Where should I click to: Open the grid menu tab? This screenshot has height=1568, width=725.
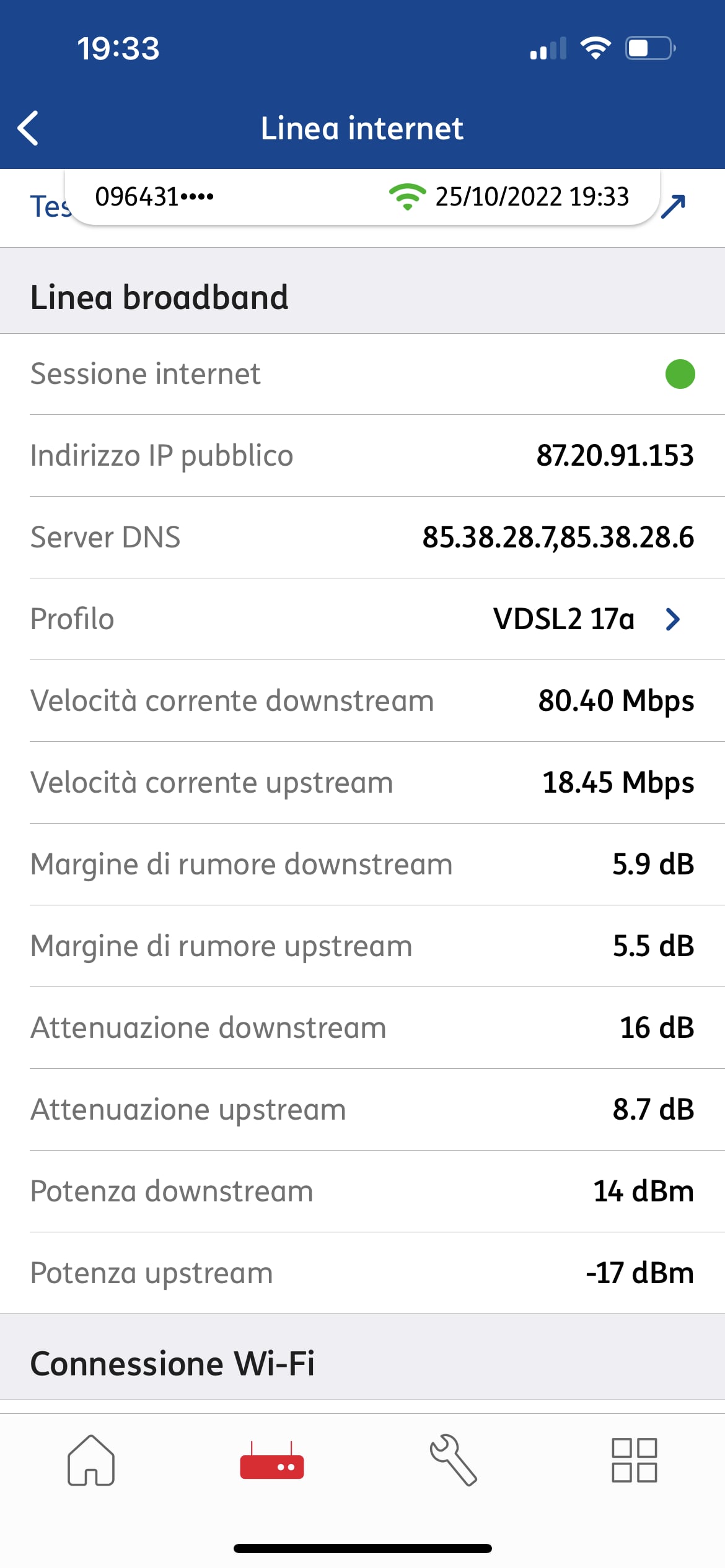pos(634,1460)
